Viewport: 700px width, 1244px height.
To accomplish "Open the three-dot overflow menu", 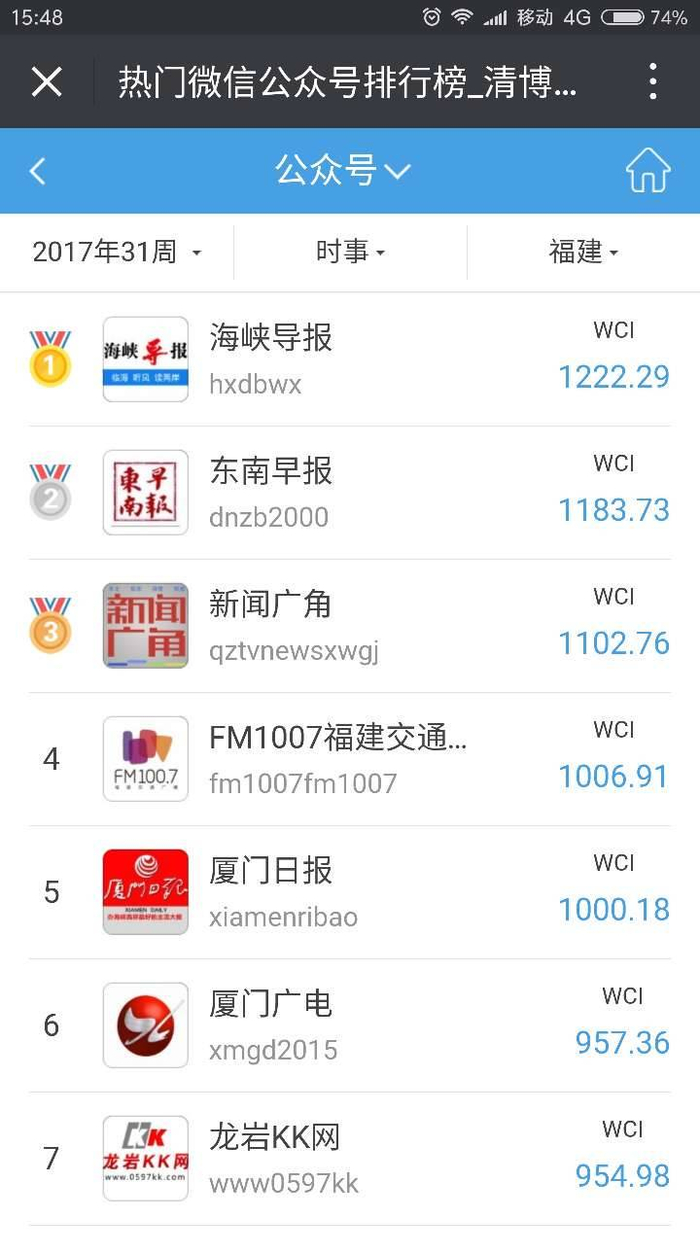I will (x=653, y=82).
